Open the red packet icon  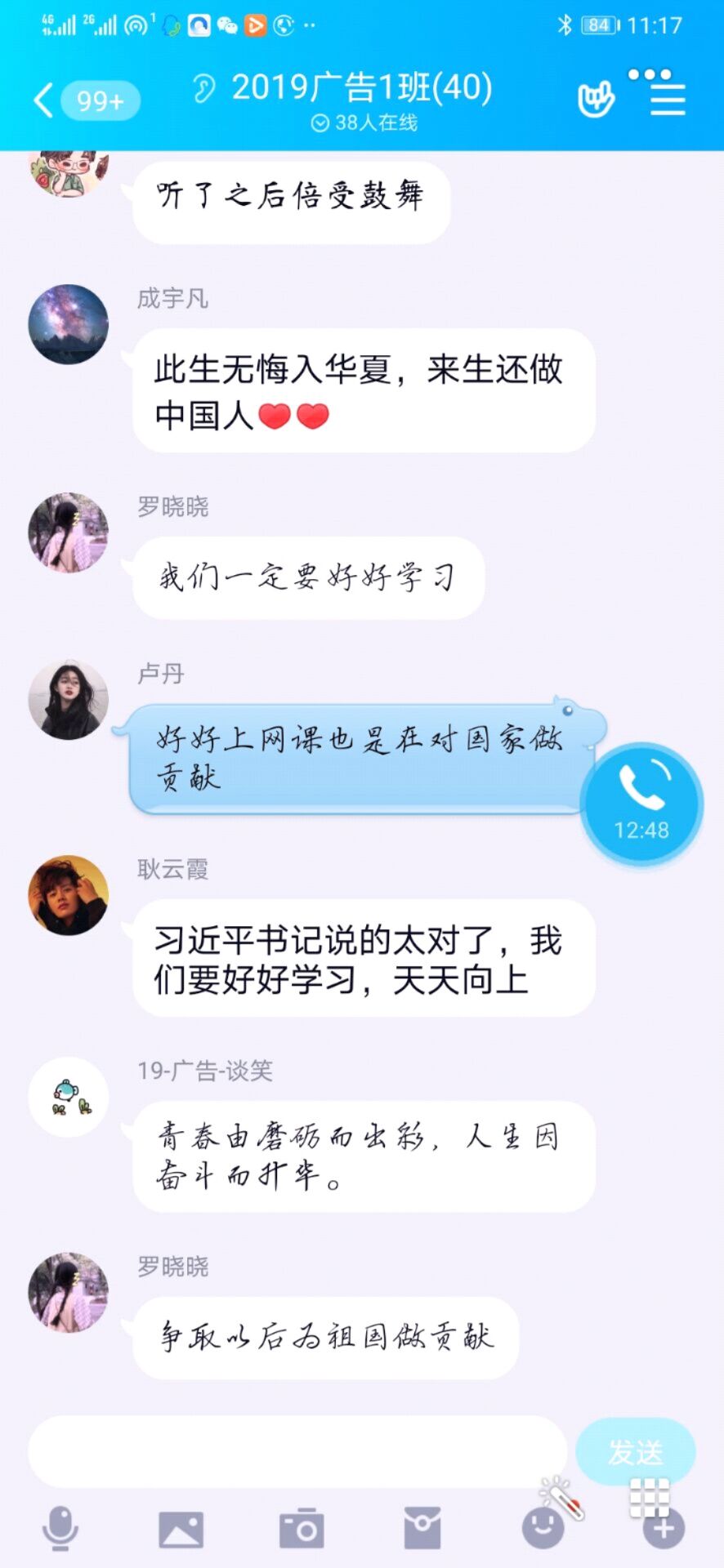422,1528
